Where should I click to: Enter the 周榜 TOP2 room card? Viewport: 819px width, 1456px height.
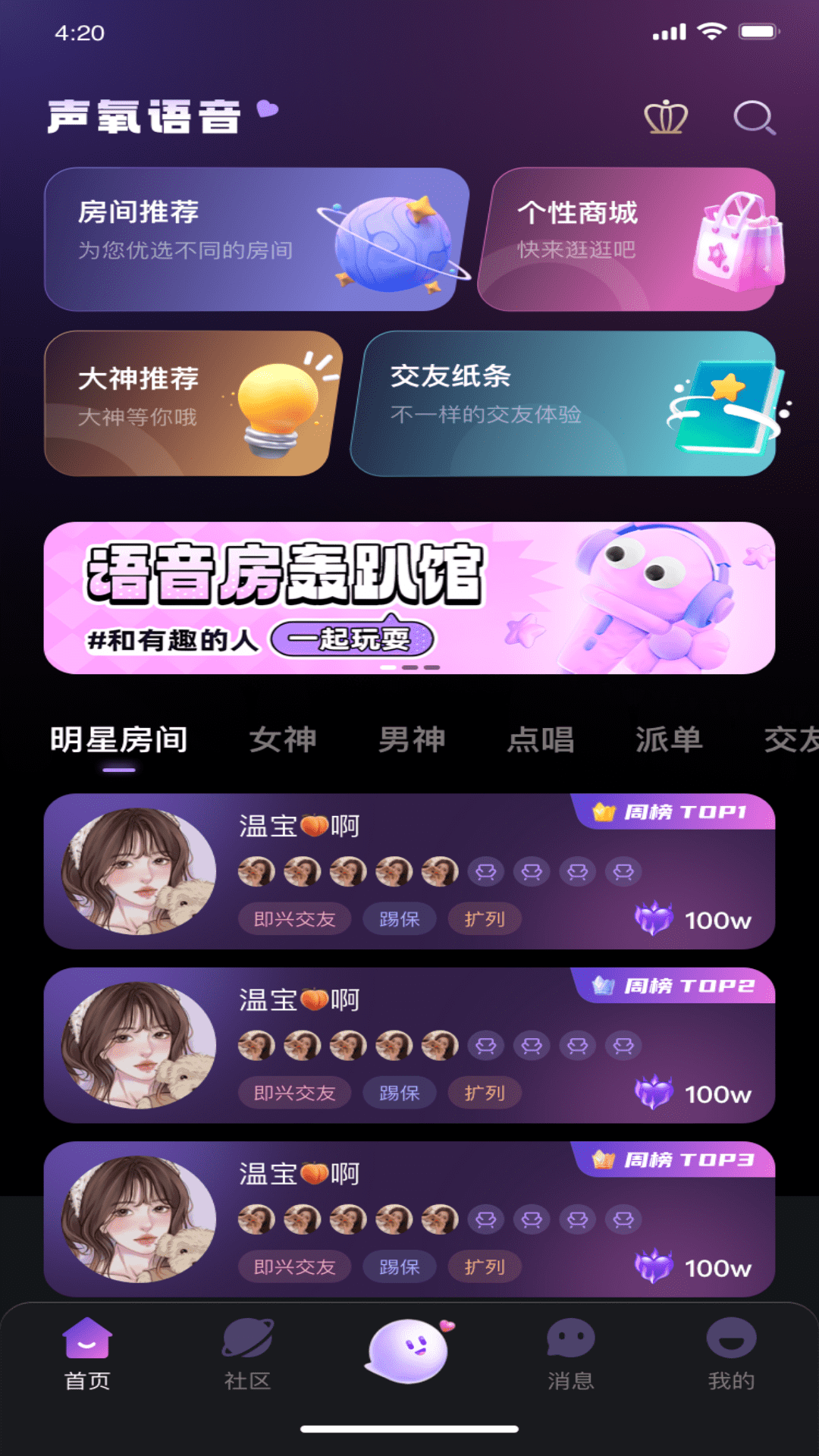(409, 1046)
